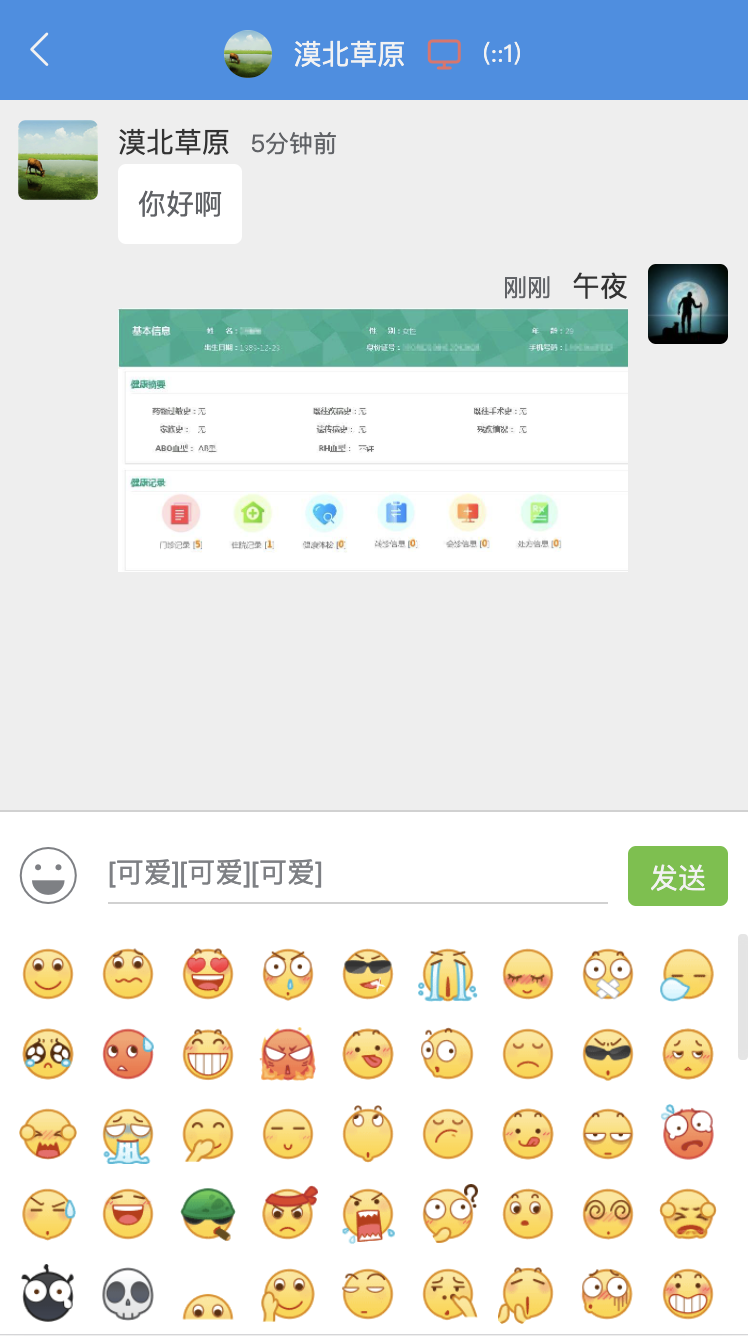Open the shared health record image
Screen dimensions: 748x1336
tap(373, 440)
